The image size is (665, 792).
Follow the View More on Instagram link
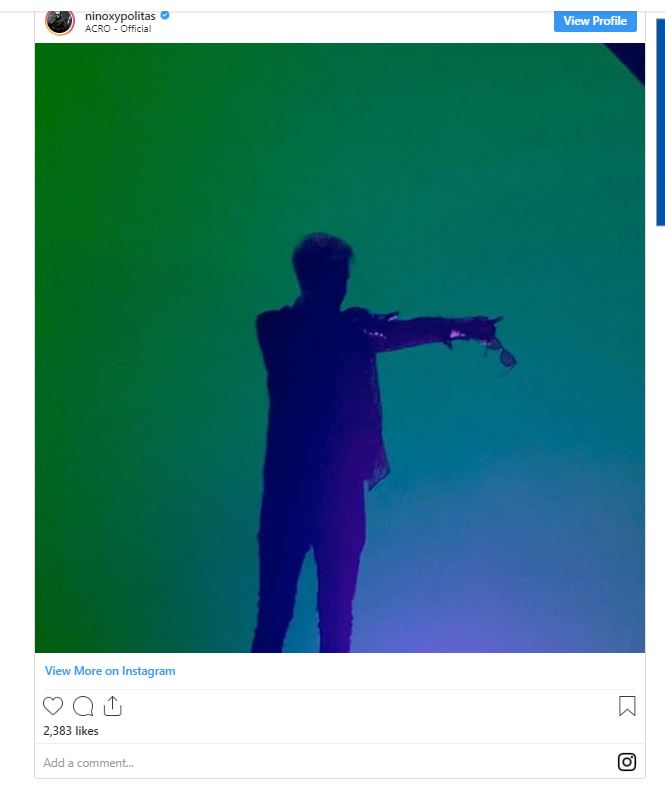(110, 671)
